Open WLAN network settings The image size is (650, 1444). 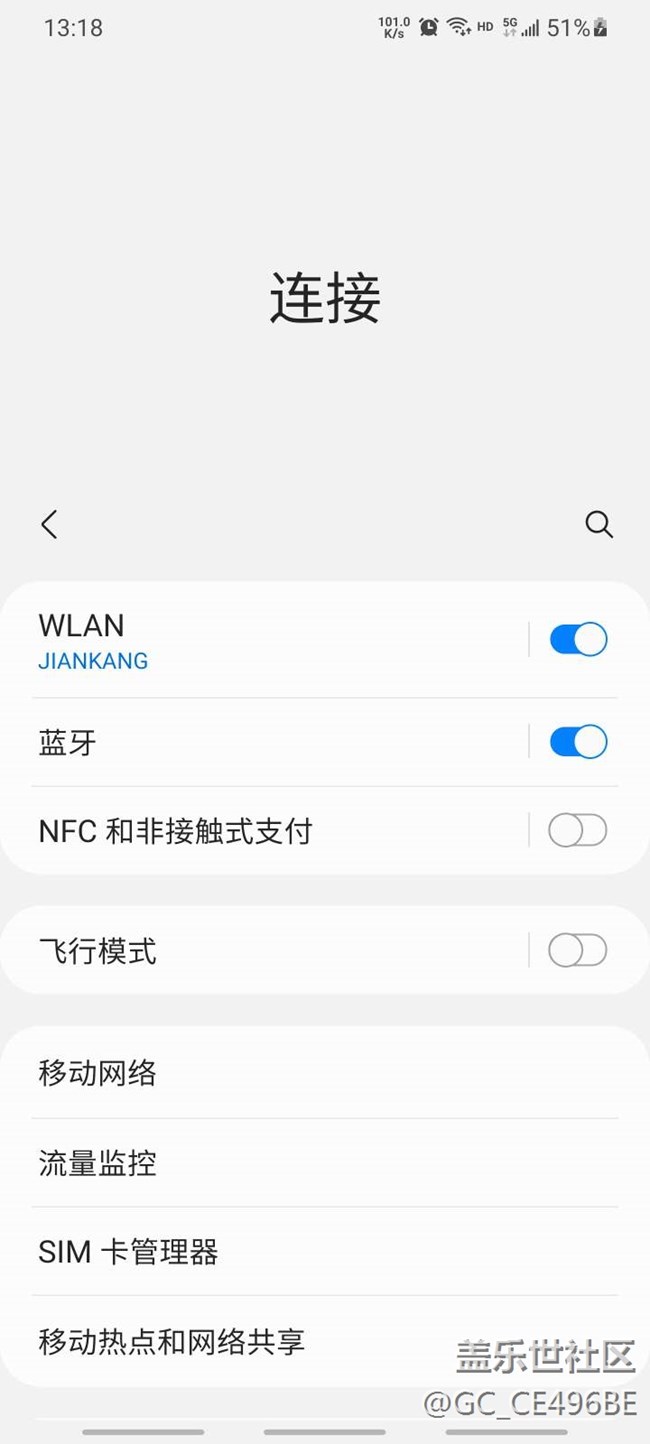pyautogui.click(x=260, y=641)
